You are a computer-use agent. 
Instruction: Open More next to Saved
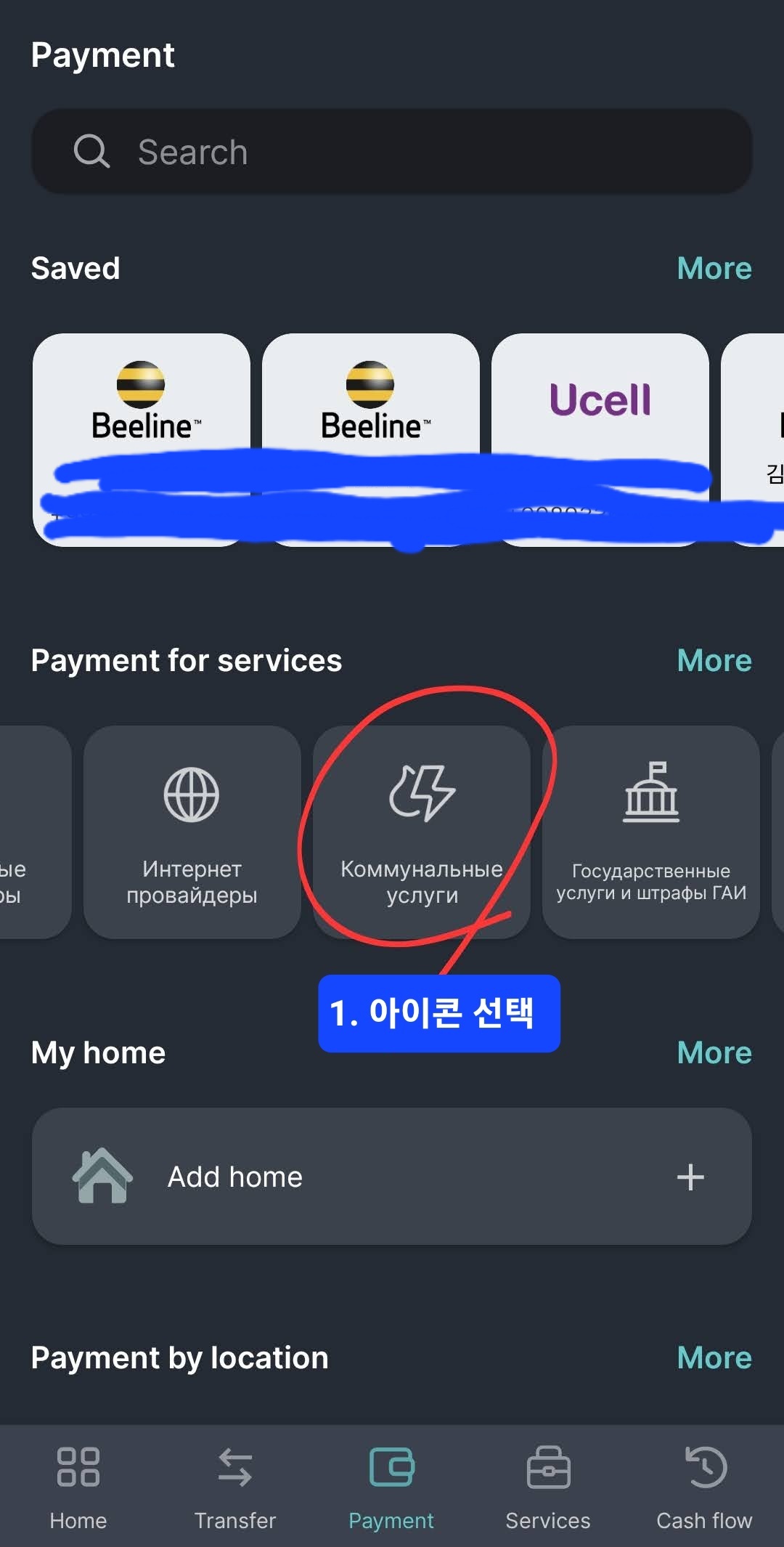714,269
